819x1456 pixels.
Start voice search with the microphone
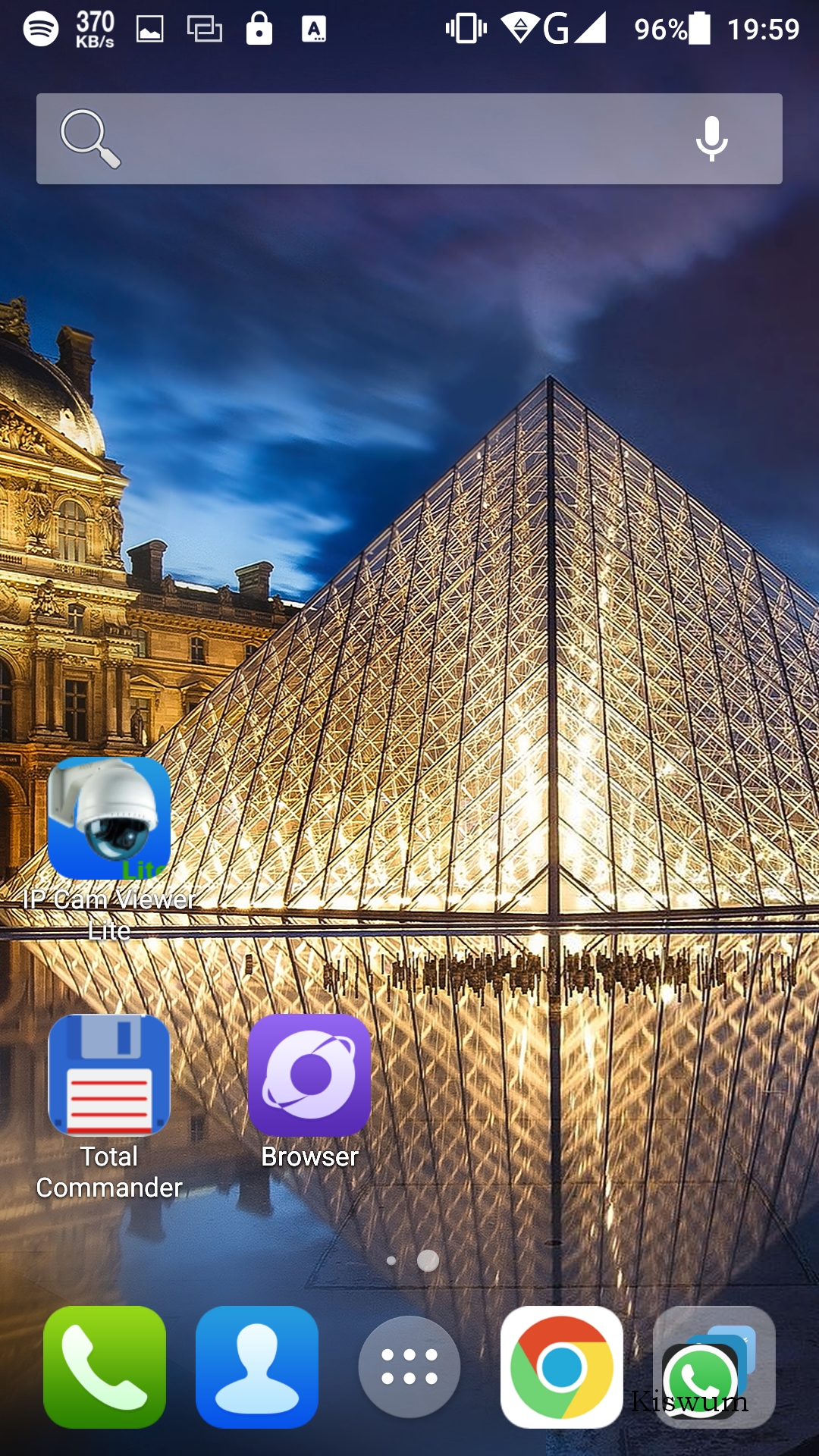(x=711, y=139)
